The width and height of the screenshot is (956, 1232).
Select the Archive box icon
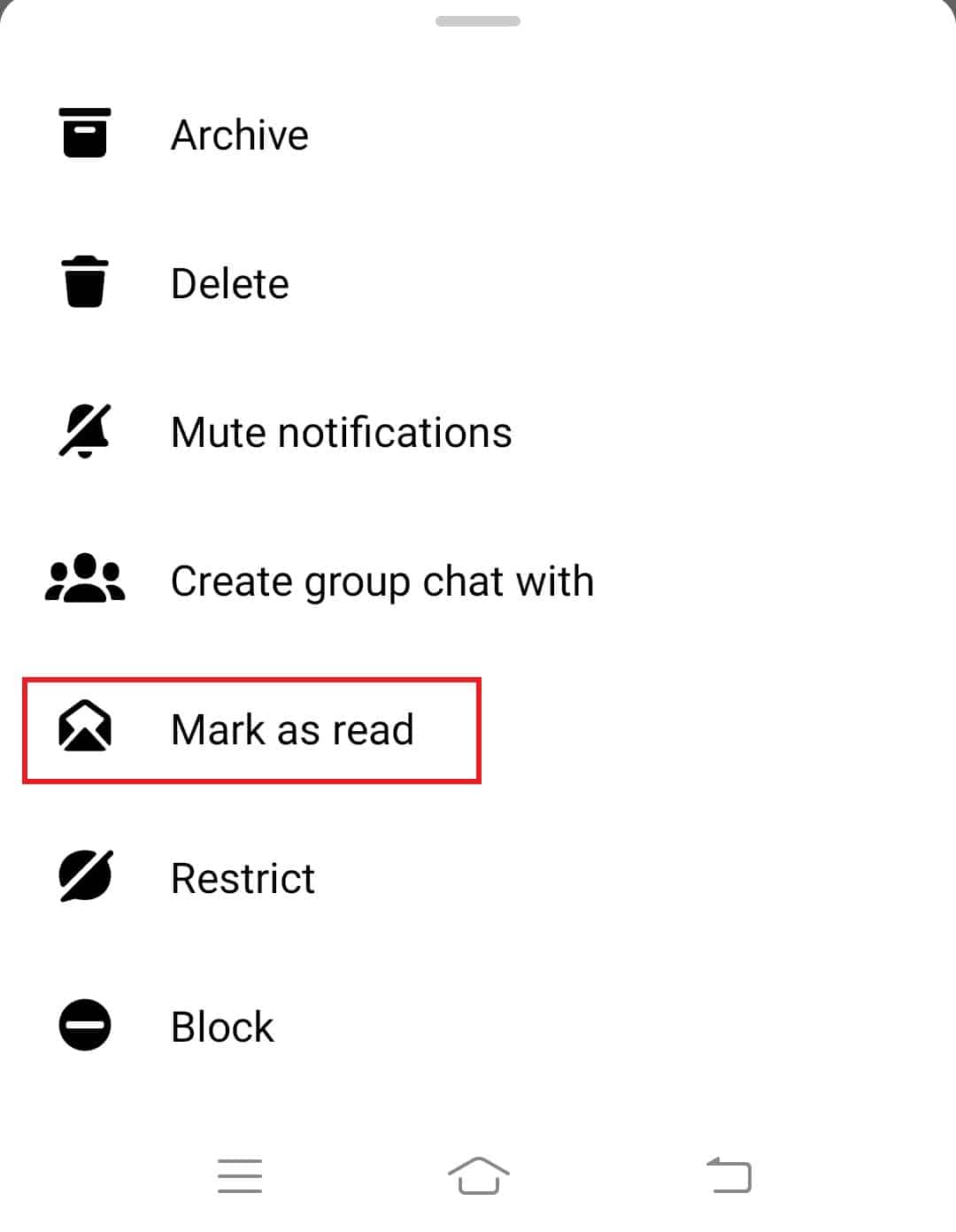(84, 134)
